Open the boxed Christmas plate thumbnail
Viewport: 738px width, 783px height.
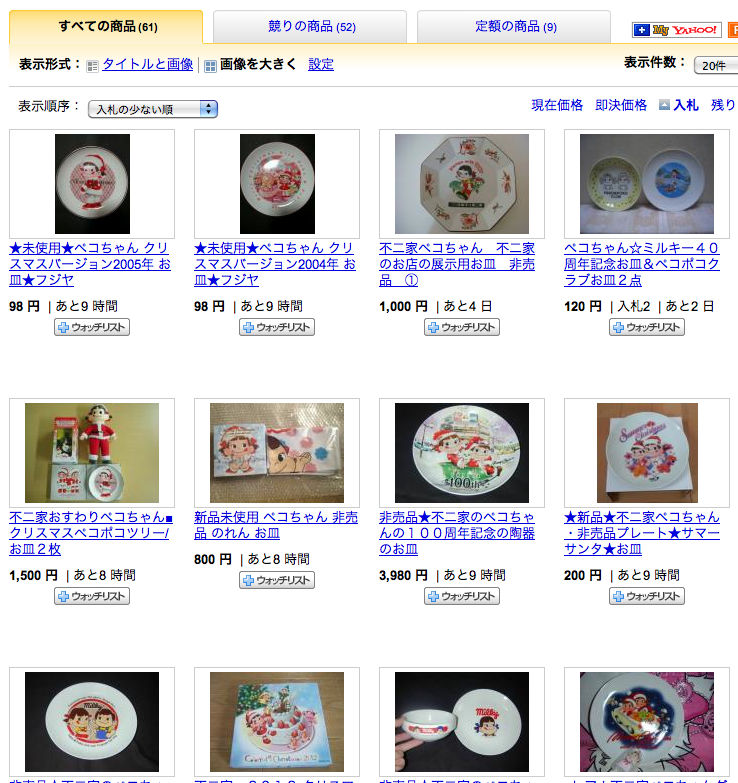click(277, 722)
